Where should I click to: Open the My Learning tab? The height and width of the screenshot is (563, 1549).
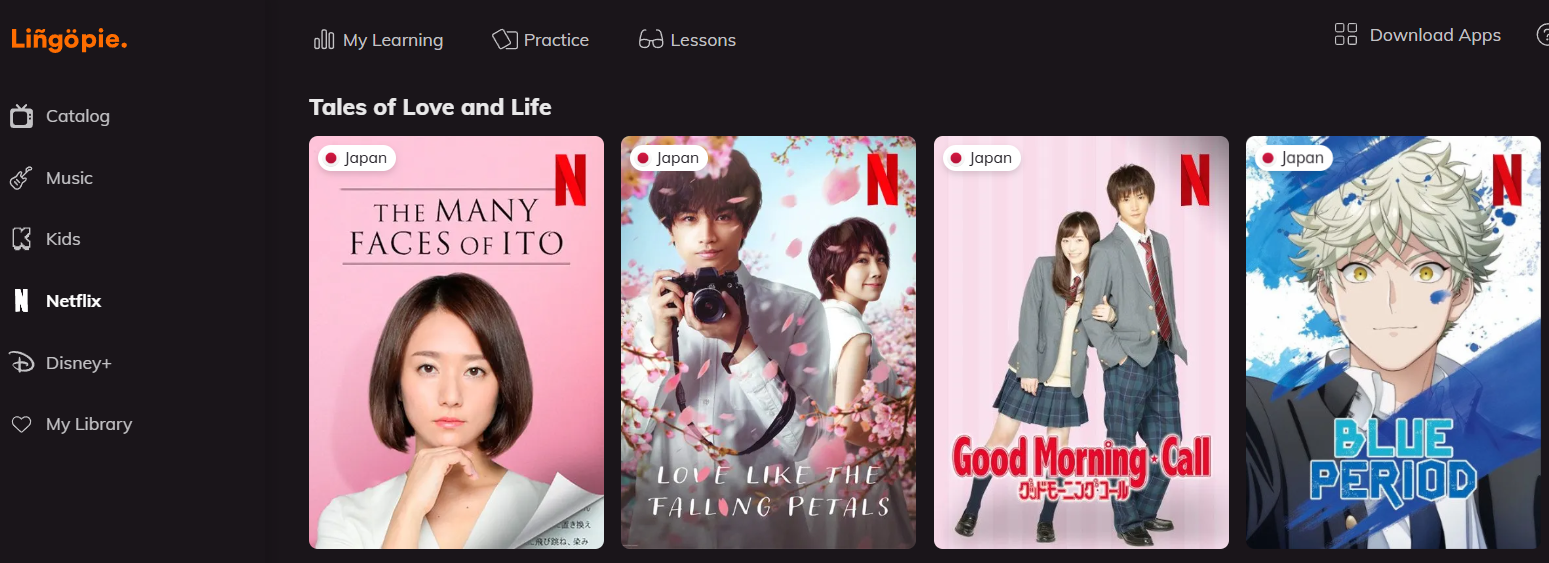[x=378, y=40]
